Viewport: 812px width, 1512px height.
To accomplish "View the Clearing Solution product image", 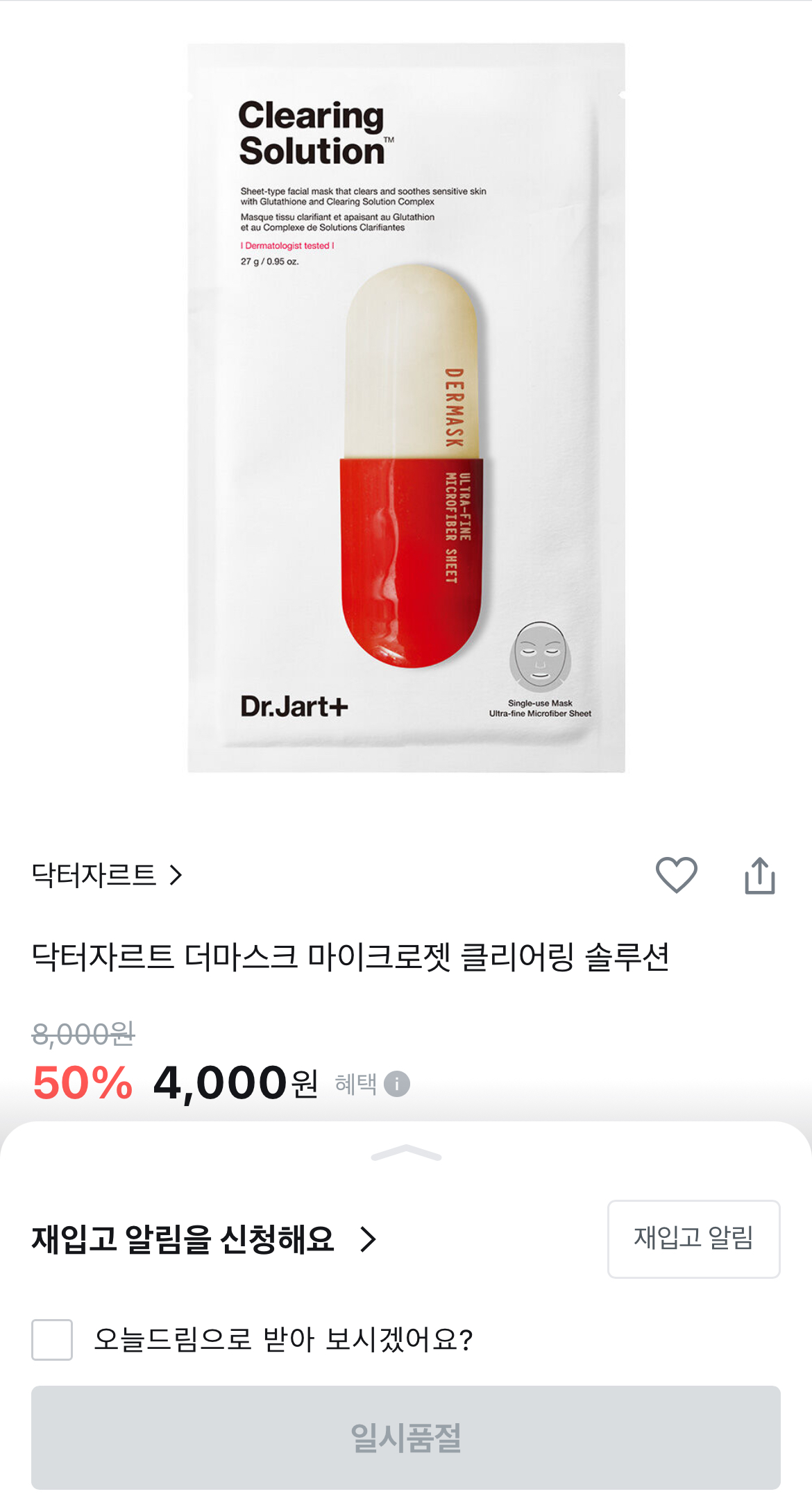I will 406,408.
